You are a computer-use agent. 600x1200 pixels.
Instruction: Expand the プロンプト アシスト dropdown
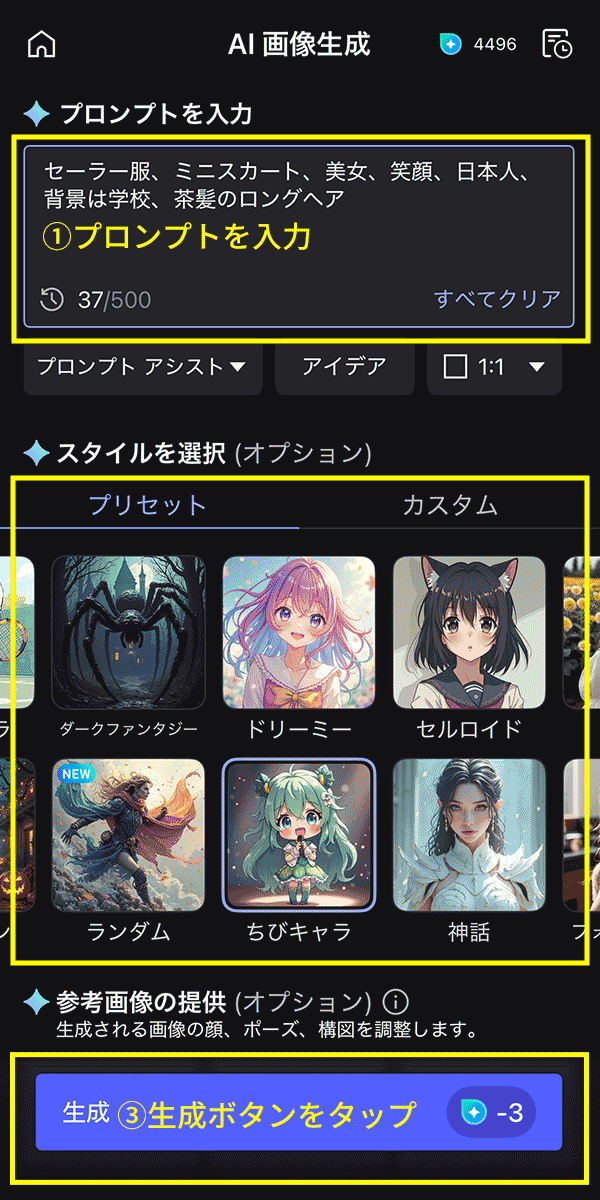pyautogui.click(x=142, y=367)
